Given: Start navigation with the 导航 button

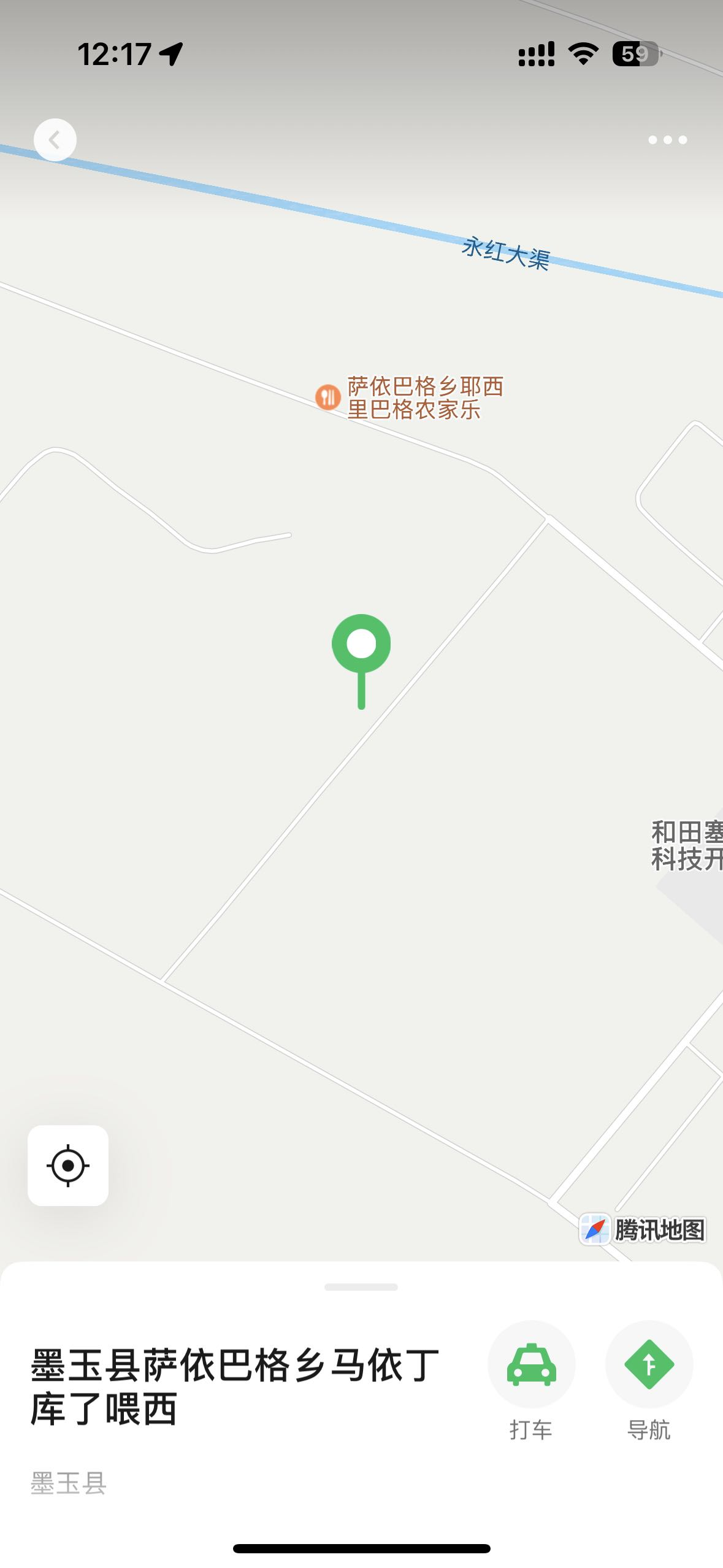Looking at the screenshot, I should click(x=649, y=1364).
